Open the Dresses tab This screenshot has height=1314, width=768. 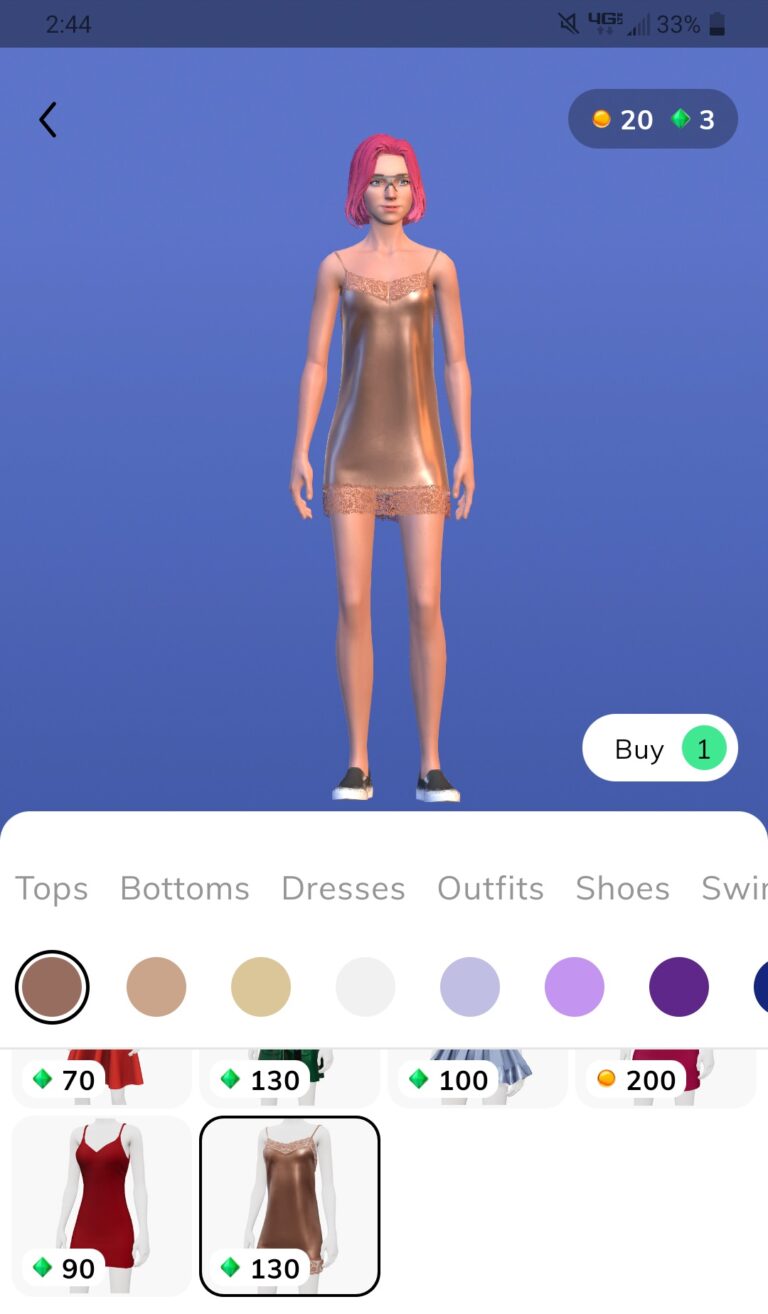coord(343,888)
